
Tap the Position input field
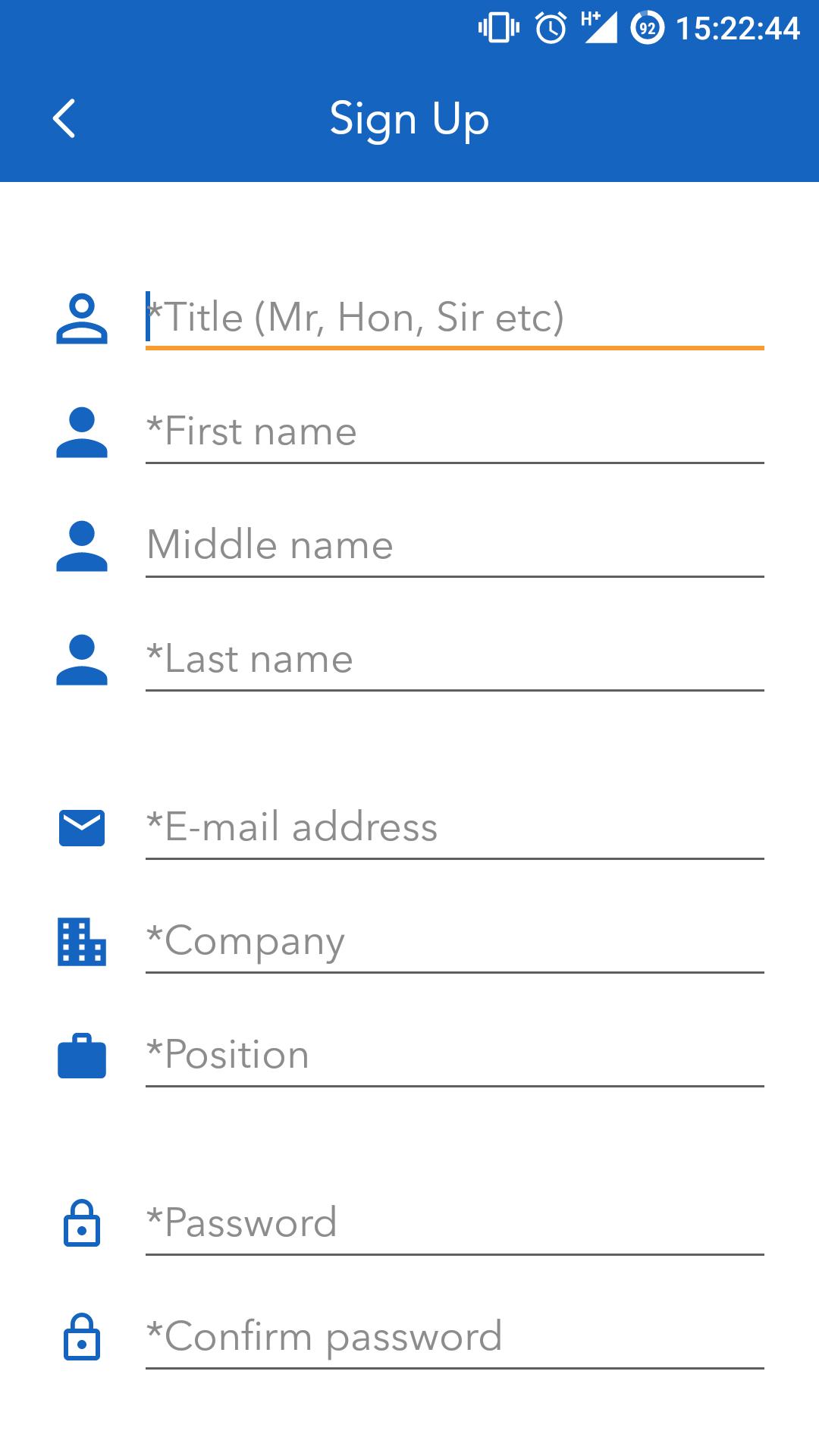click(453, 1055)
